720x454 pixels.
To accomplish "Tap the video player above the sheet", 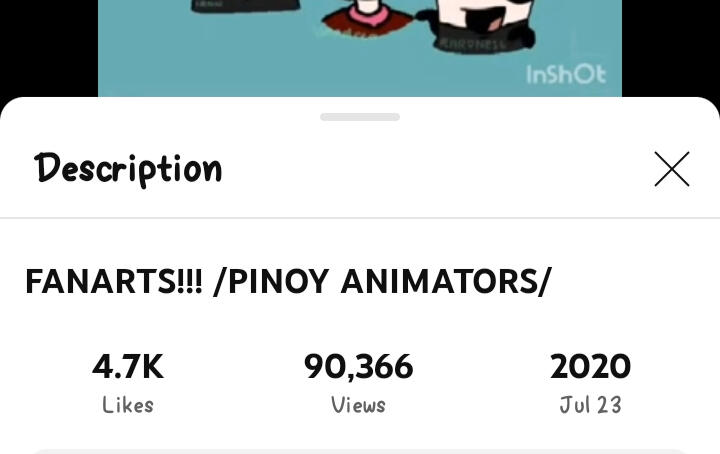I will 360,45.
